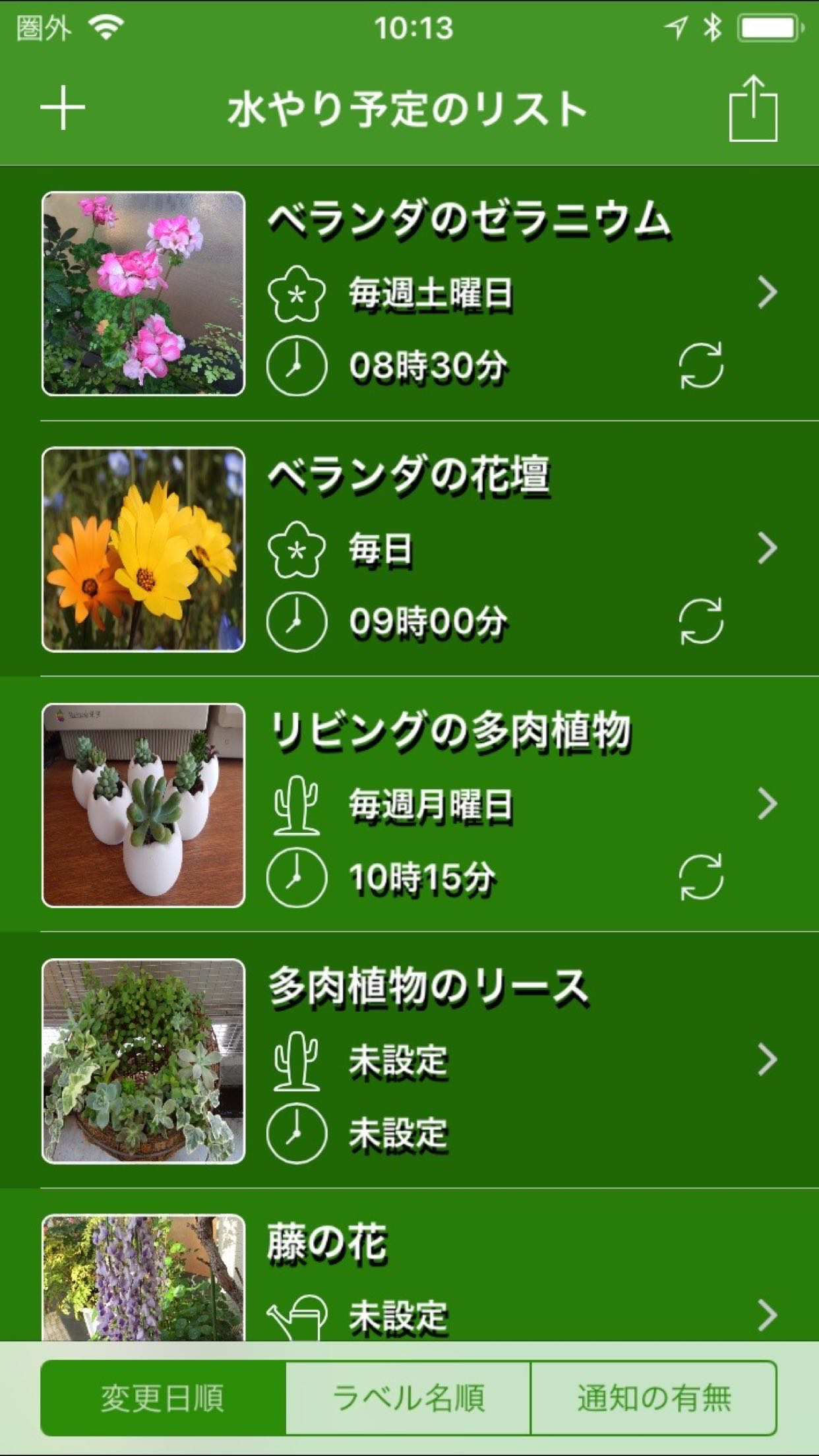Open the 多肉植物のリース schedule

(x=468, y=1060)
